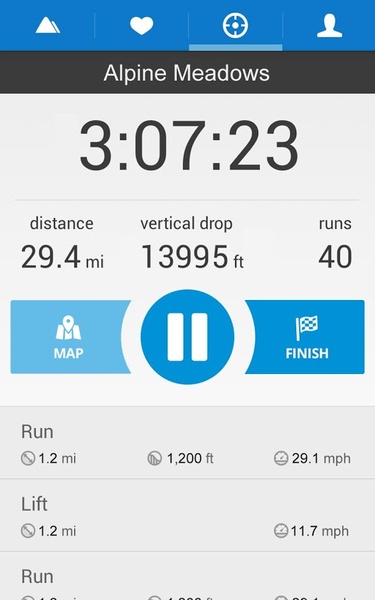
Task: Select the tracking target tab
Action: (x=235, y=25)
